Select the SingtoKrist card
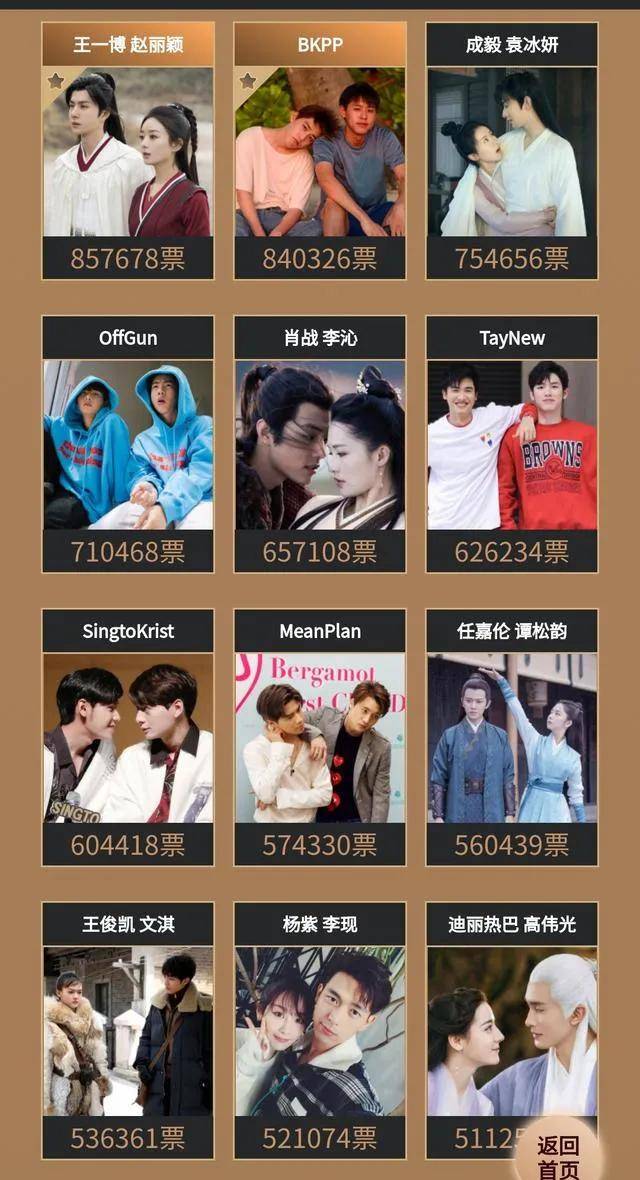Image resolution: width=640 pixels, height=1180 pixels. (128, 738)
